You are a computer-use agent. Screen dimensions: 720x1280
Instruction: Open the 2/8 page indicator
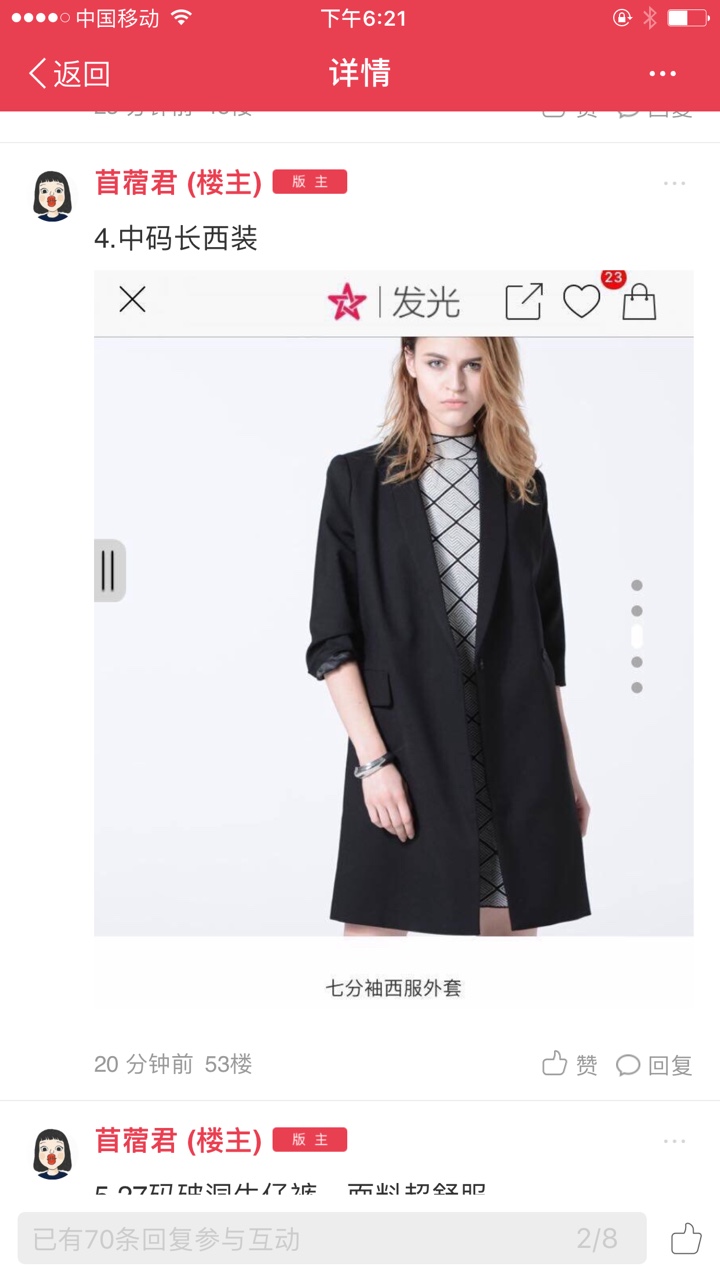coord(597,1239)
